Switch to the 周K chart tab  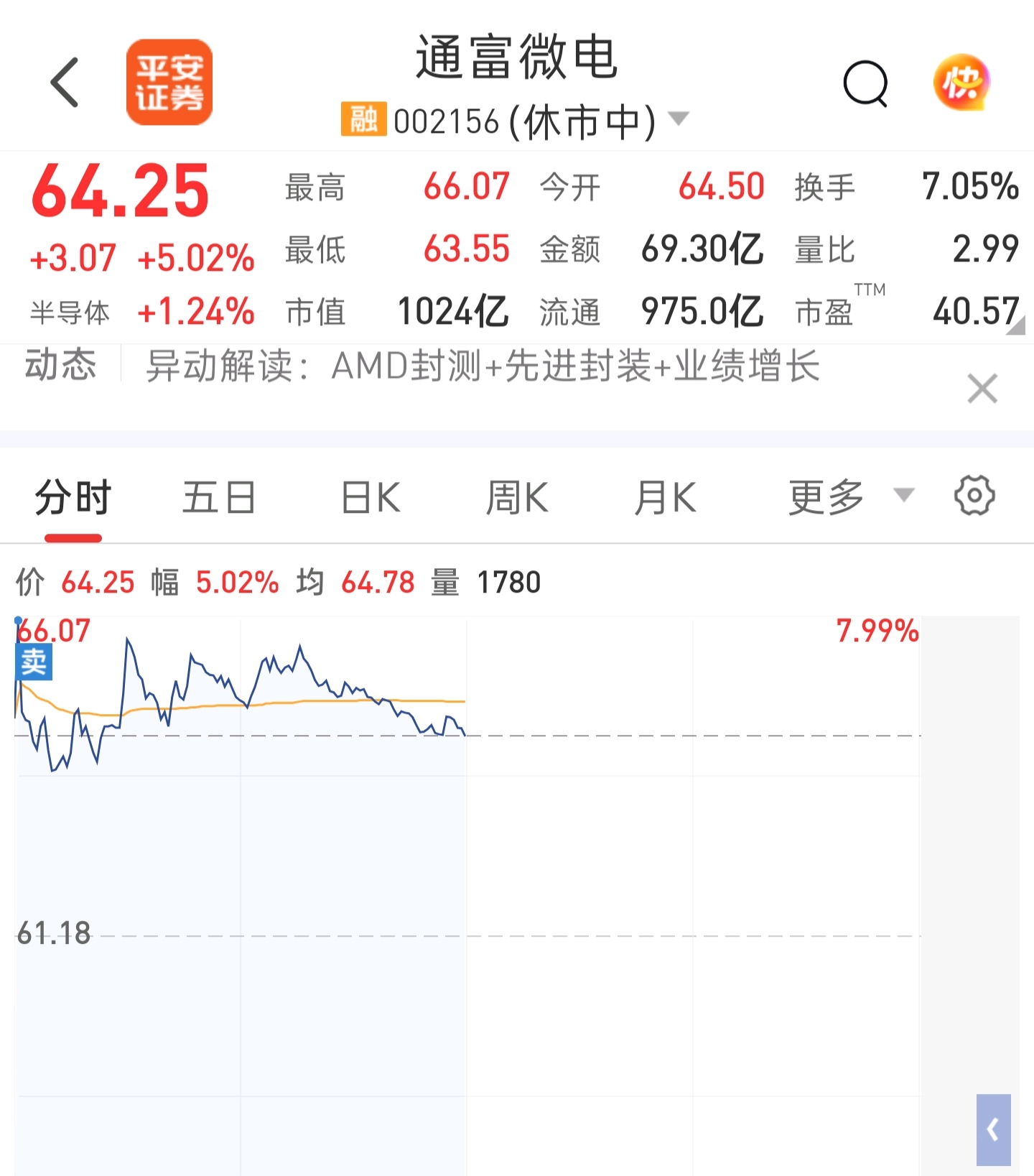click(x=517, y=497)
